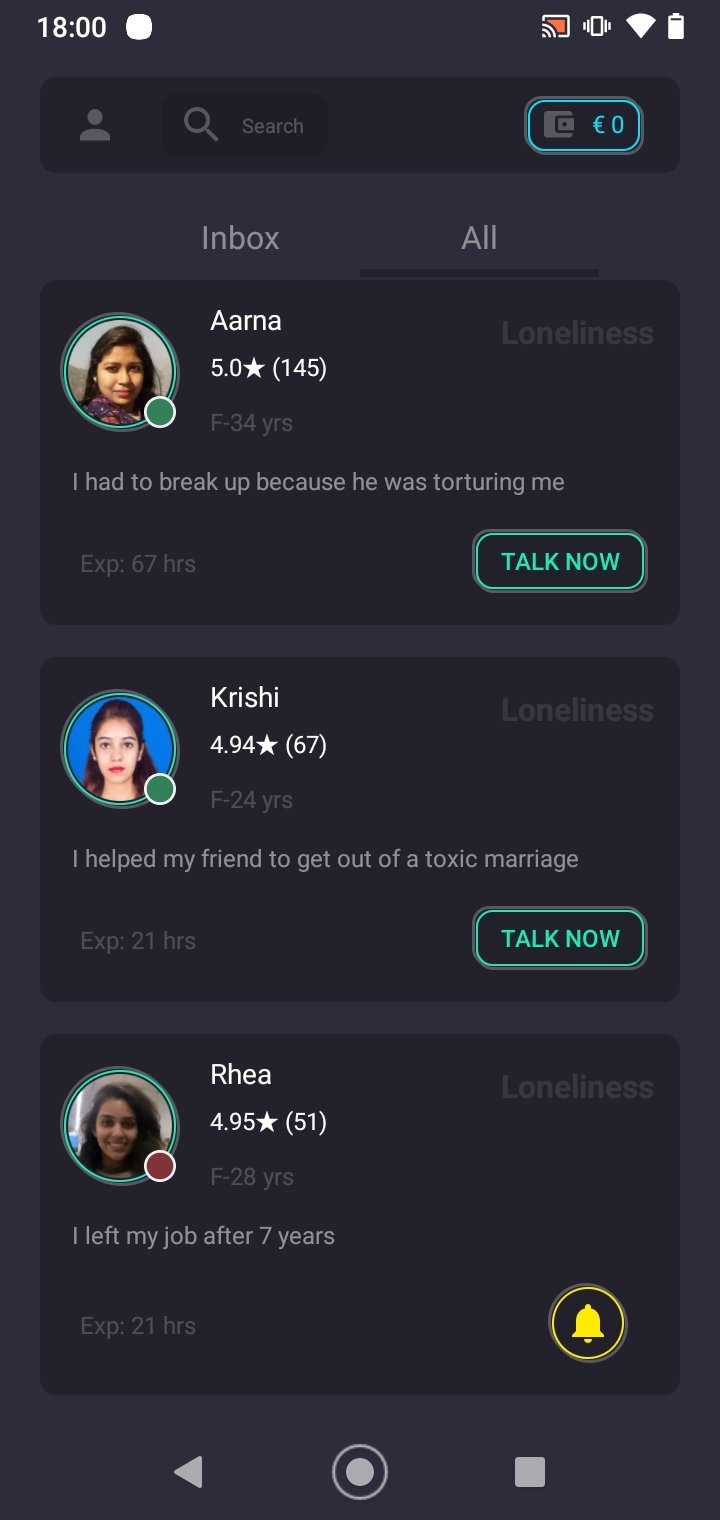Image resolution: width=720 pixels, height=1520 pixels.
Task: Switch to the Inbox tab
Action: click(240, 238)
